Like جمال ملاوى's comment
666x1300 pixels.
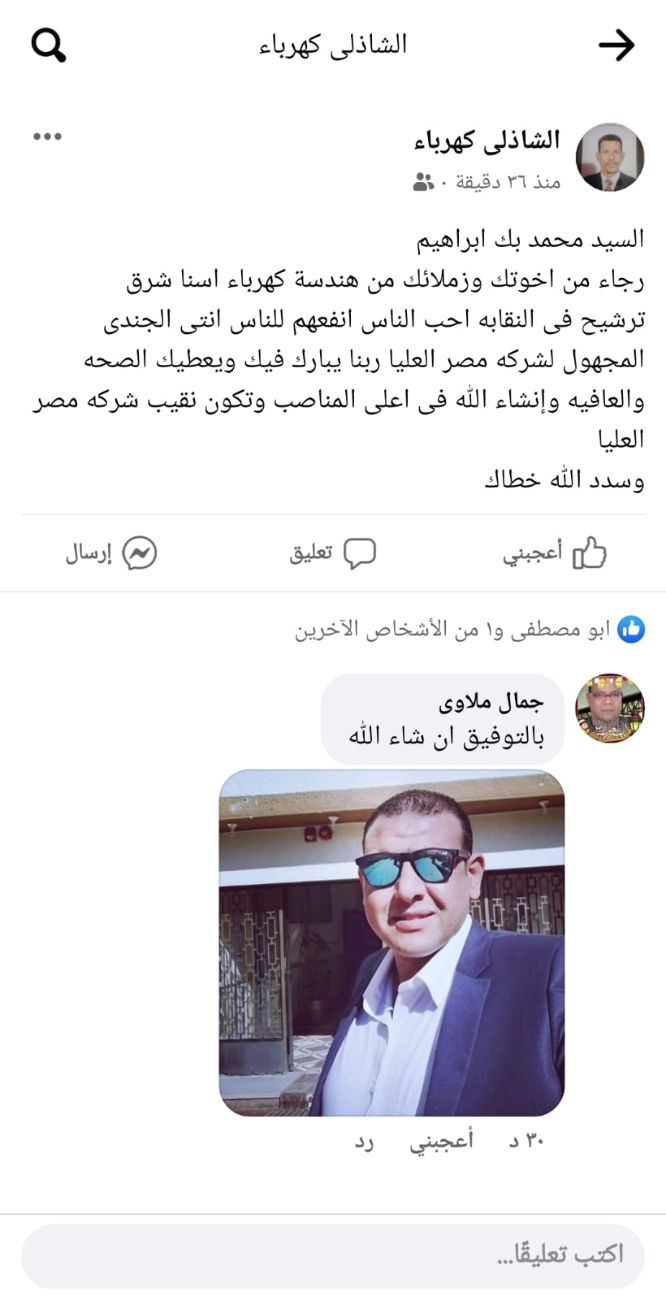tap(443, 1141)
